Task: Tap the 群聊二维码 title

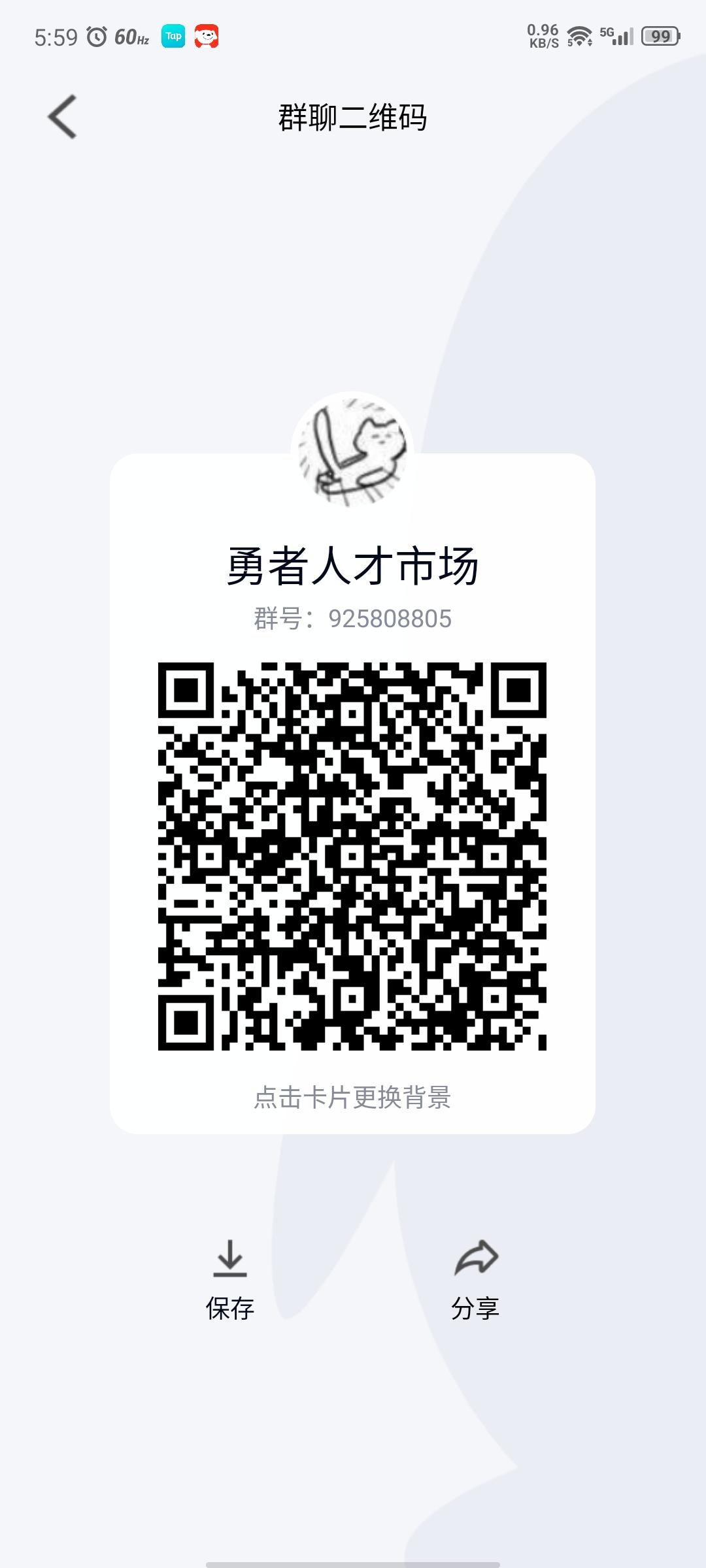Action: click(x=353, y=118)
